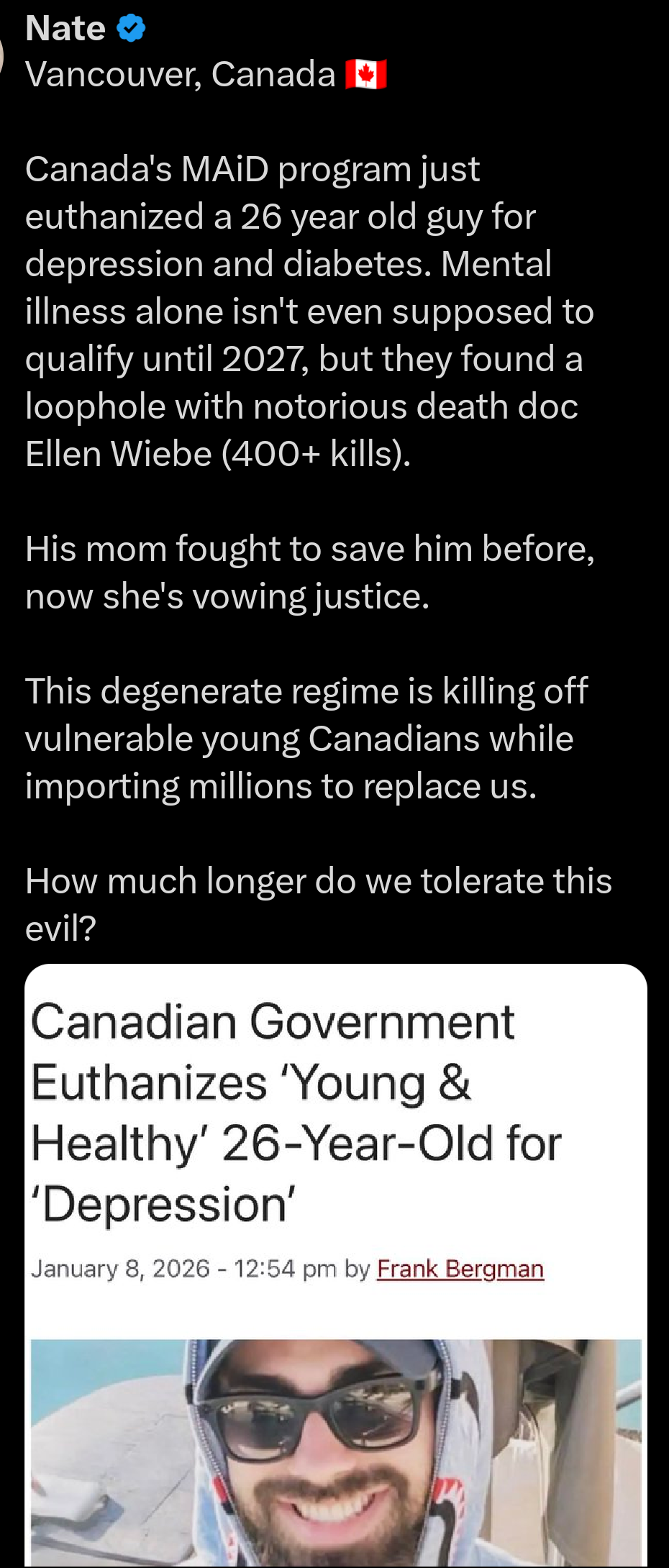Open the attached article screenshot image

click(x=335, y=1266)
